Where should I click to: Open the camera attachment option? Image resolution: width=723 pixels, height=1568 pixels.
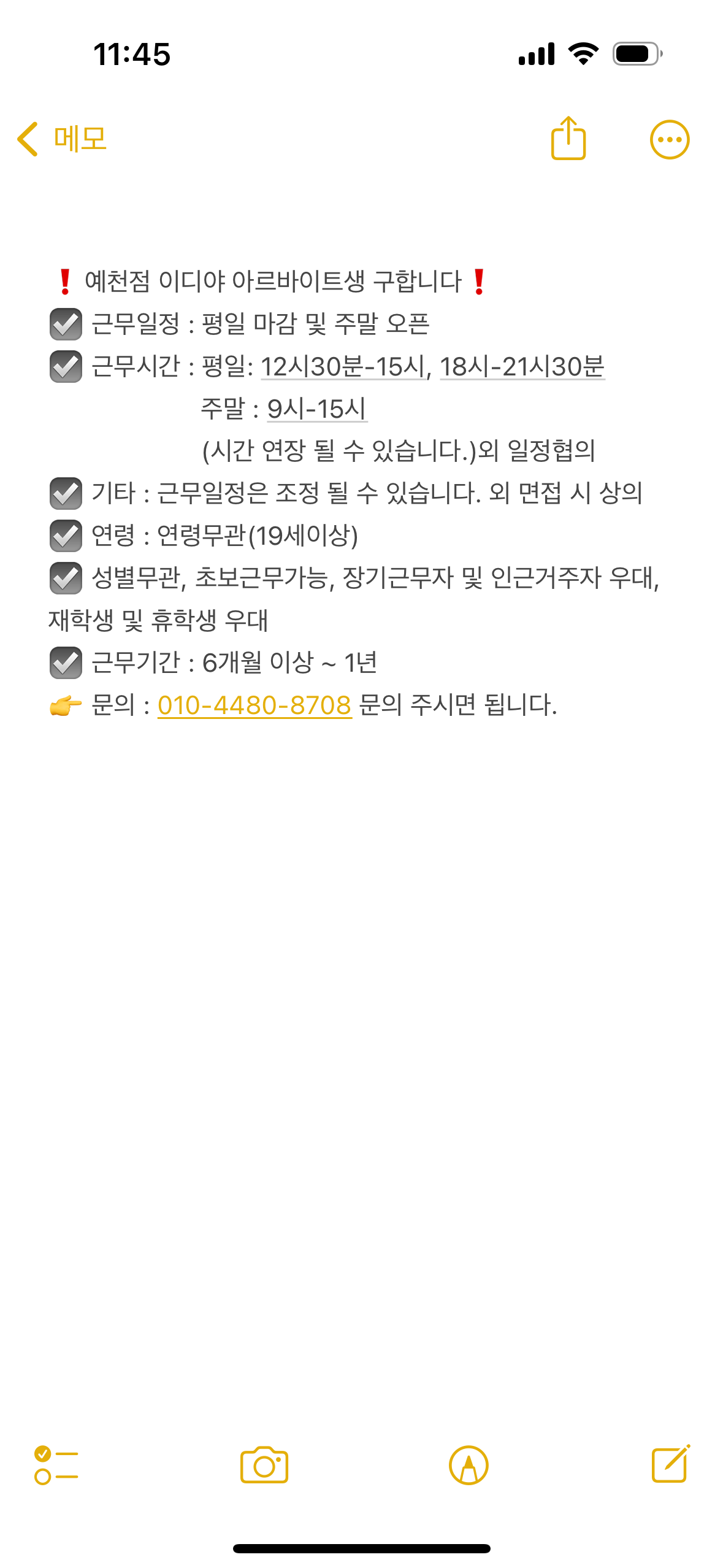click(x=264, y=1465)
